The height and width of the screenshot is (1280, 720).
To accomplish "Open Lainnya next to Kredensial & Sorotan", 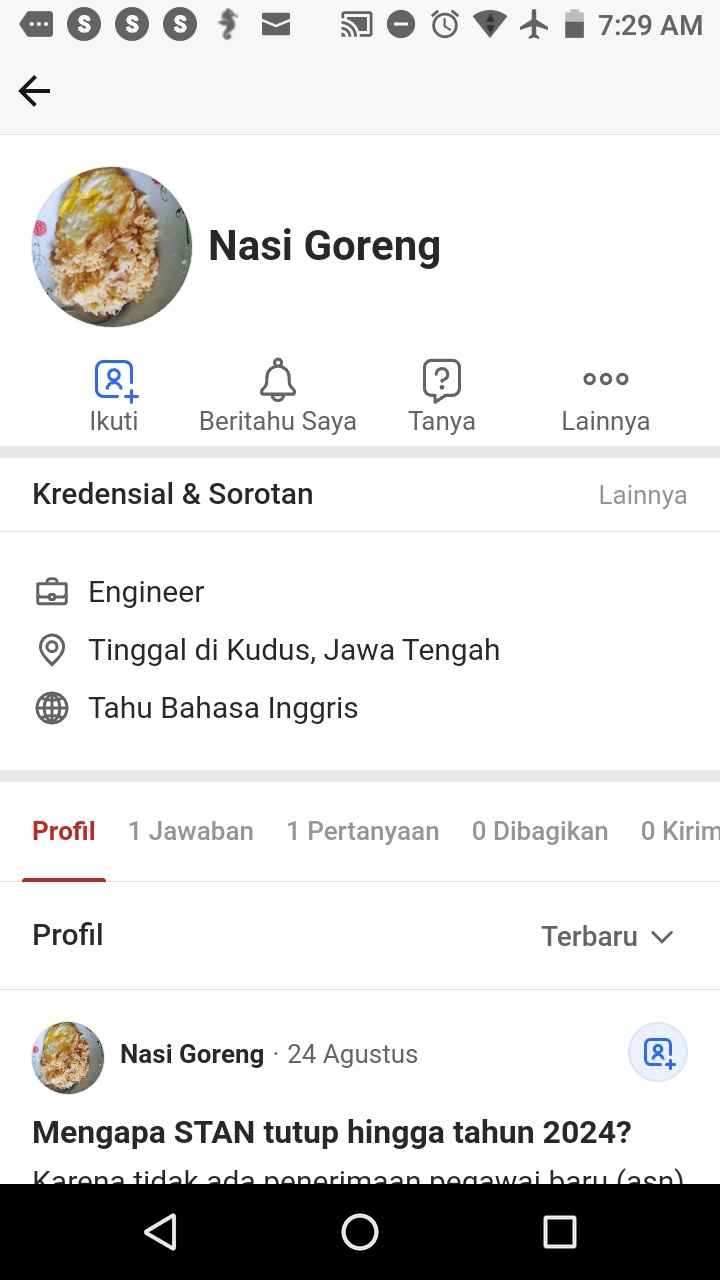I will pyautogui.click(x=642, y=495).
